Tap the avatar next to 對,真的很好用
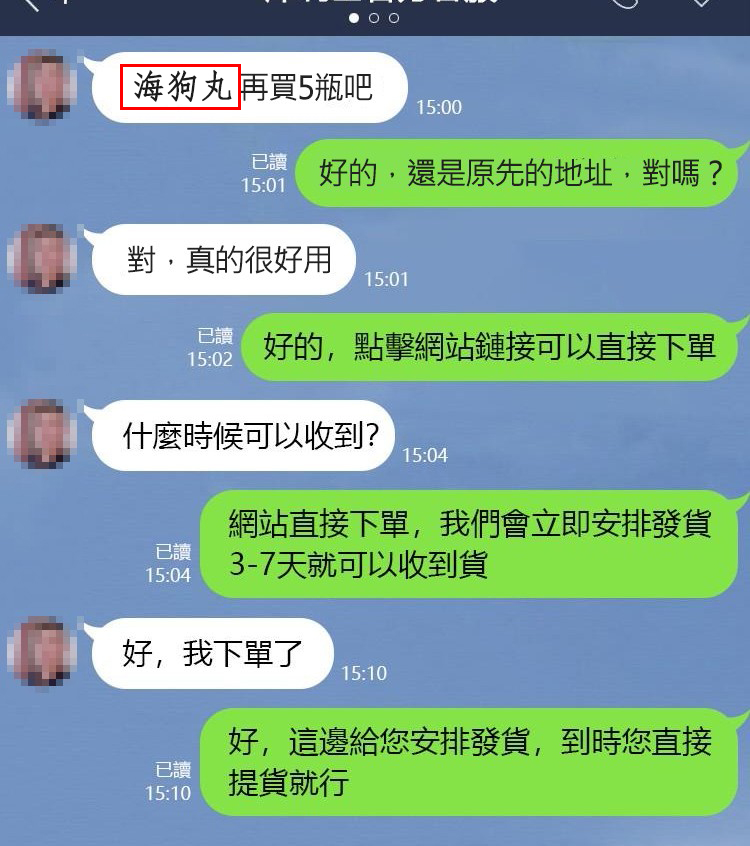Image resolution: width=750 pixels, height=846 pixels. coord(42,259)
